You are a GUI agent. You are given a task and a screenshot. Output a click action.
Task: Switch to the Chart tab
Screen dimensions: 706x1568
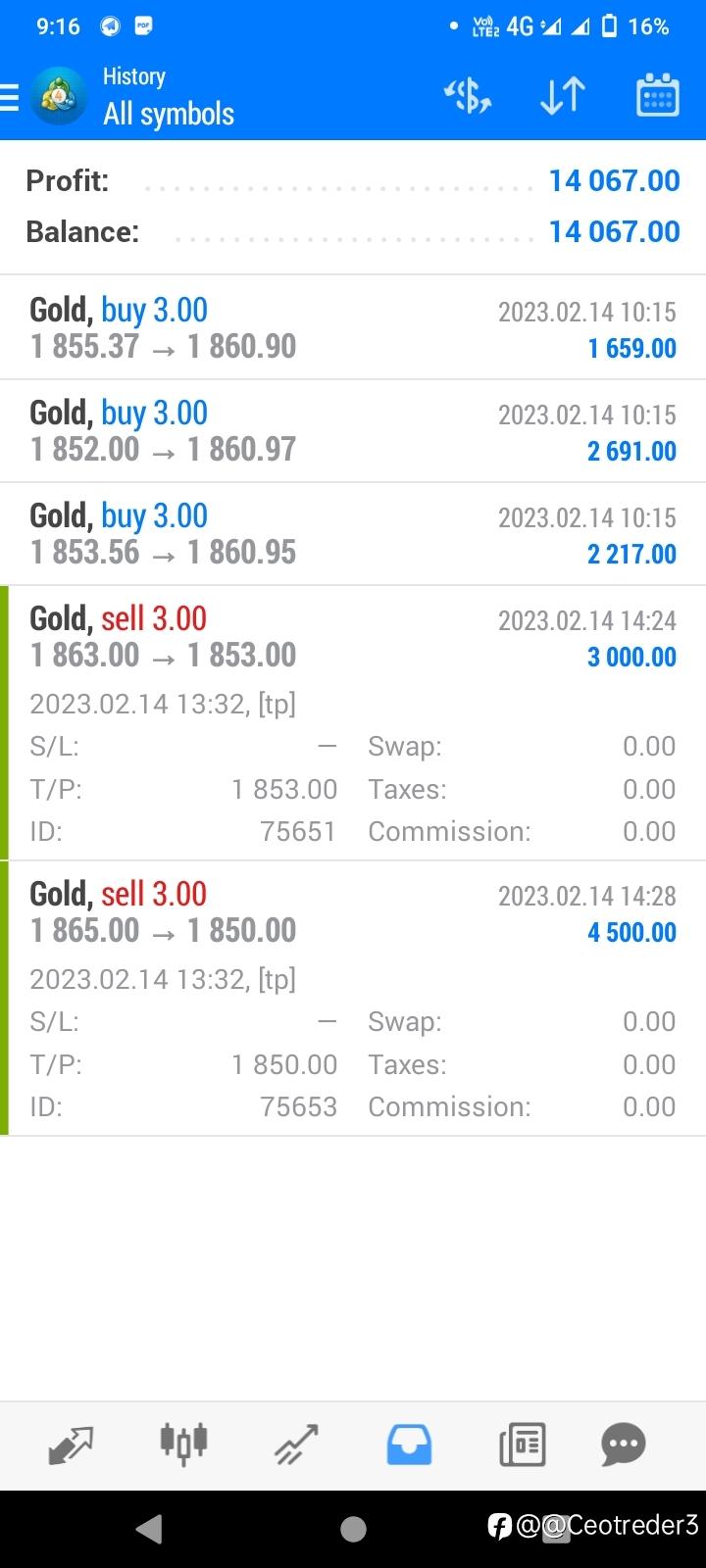click(x=183, y=1445)
